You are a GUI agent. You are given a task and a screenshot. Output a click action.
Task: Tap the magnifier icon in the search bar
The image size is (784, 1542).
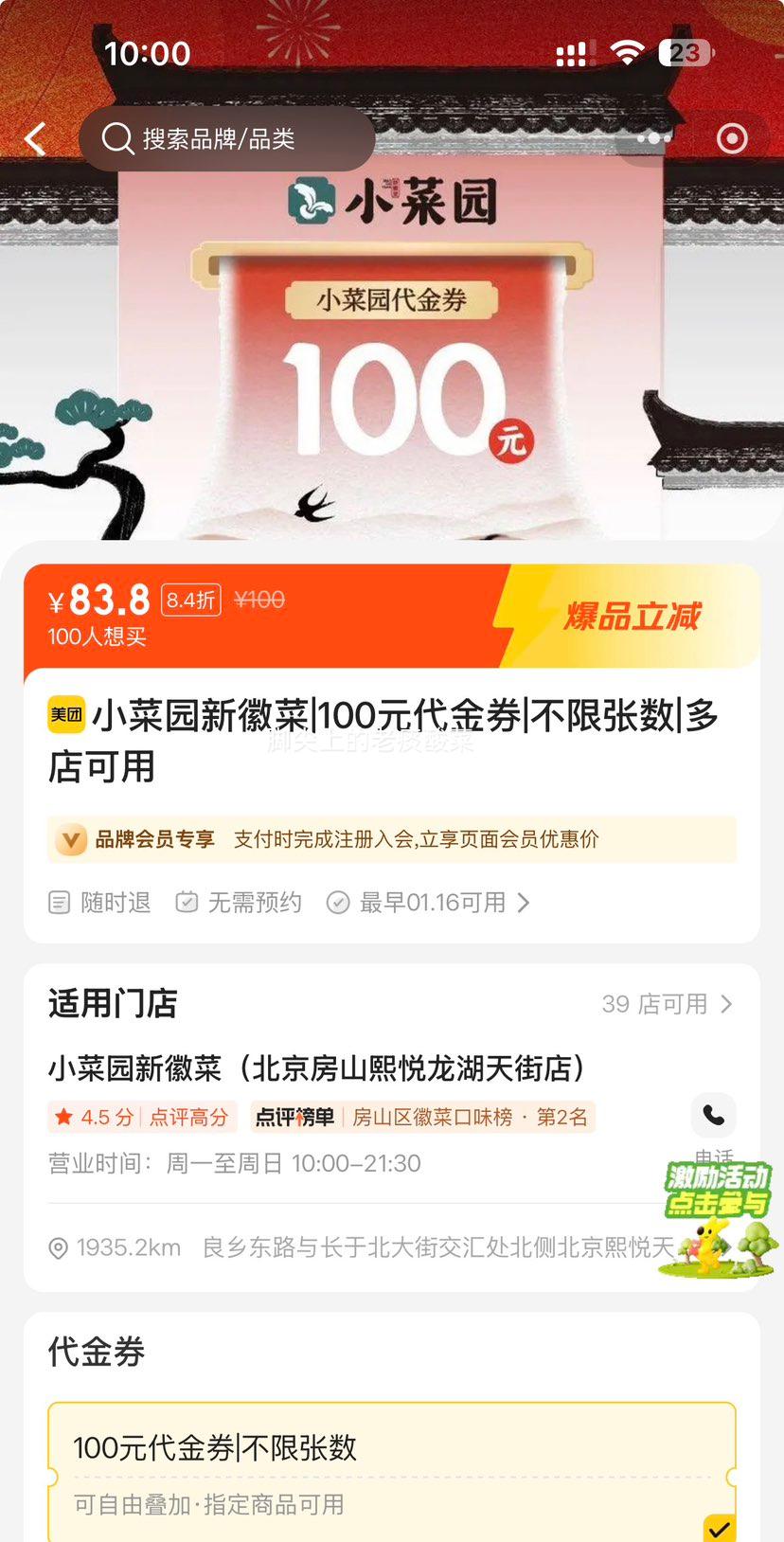(x=116, y=138)
